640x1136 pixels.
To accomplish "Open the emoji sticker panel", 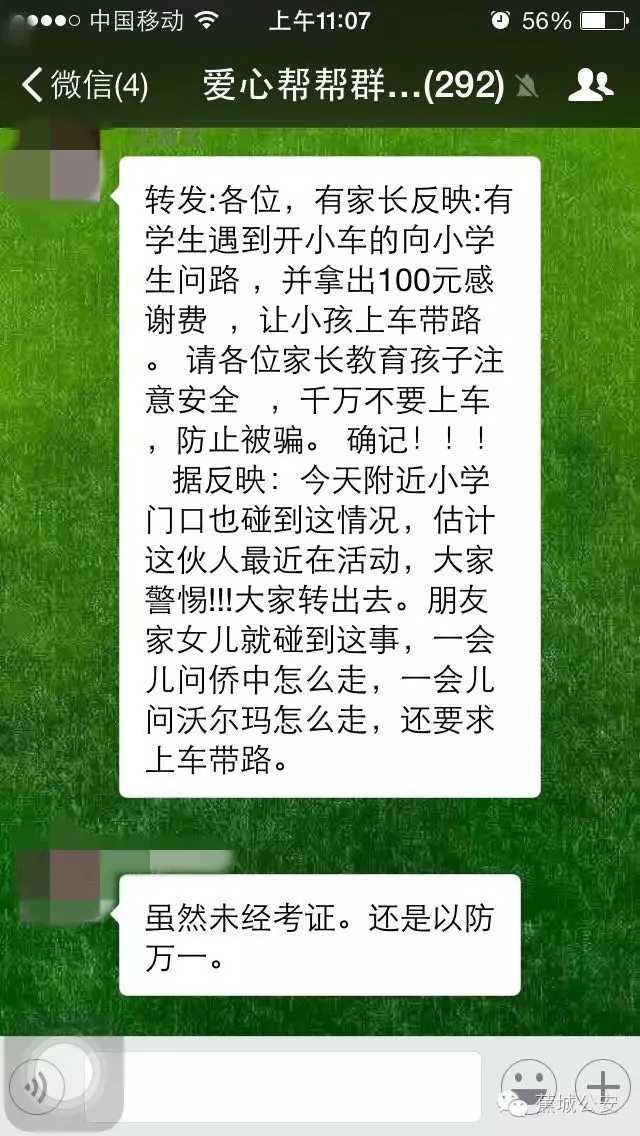I will (x=528, y=1085).
